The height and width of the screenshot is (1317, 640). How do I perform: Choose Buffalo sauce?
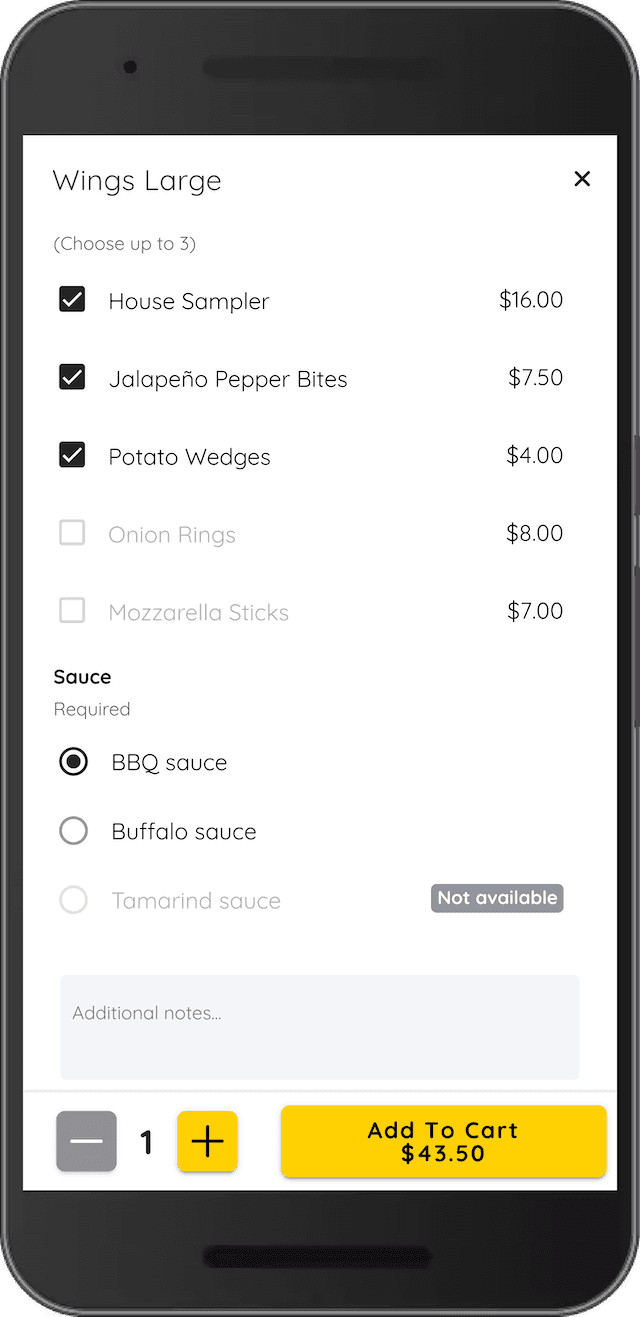pyautogui.click(x=74, y=831)
